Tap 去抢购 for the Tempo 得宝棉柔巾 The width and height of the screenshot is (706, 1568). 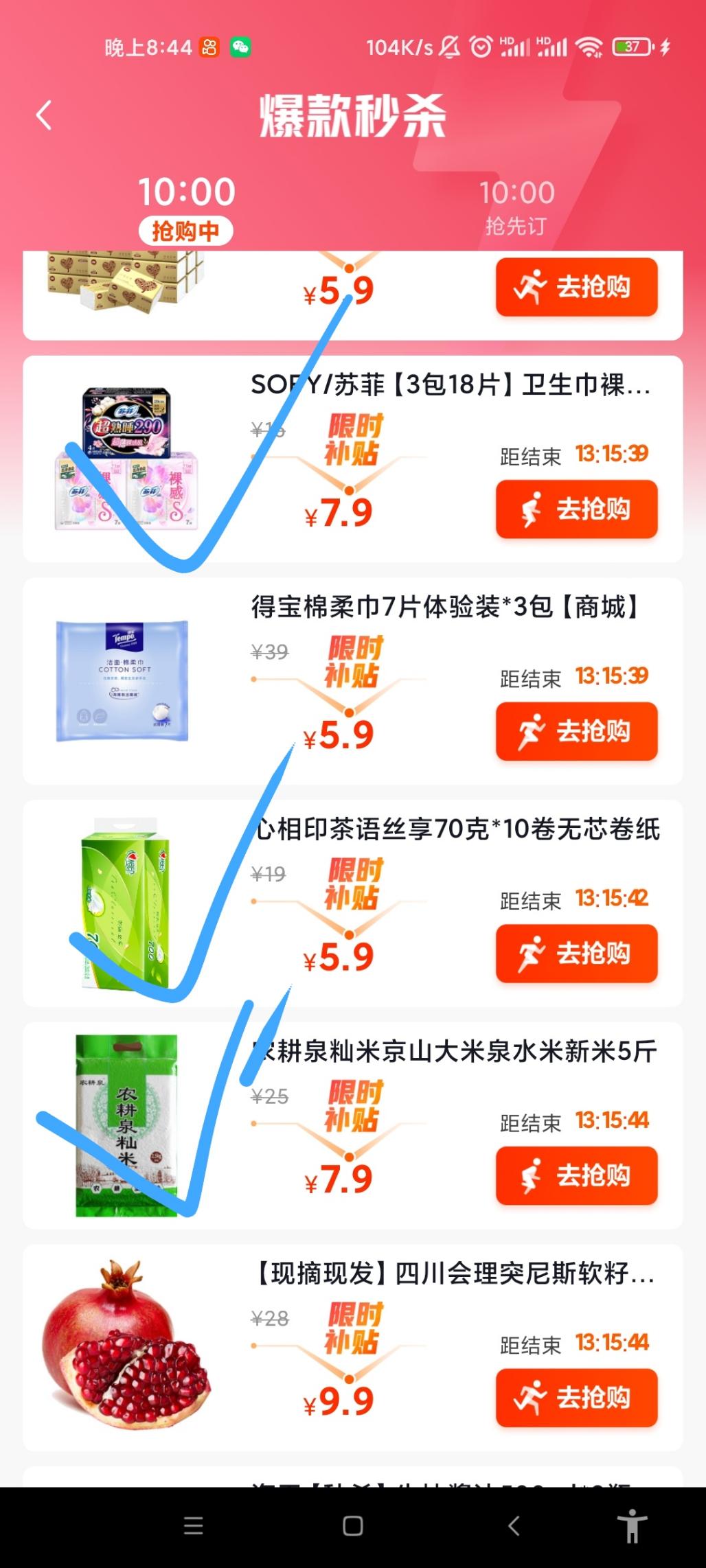(576, 732)
